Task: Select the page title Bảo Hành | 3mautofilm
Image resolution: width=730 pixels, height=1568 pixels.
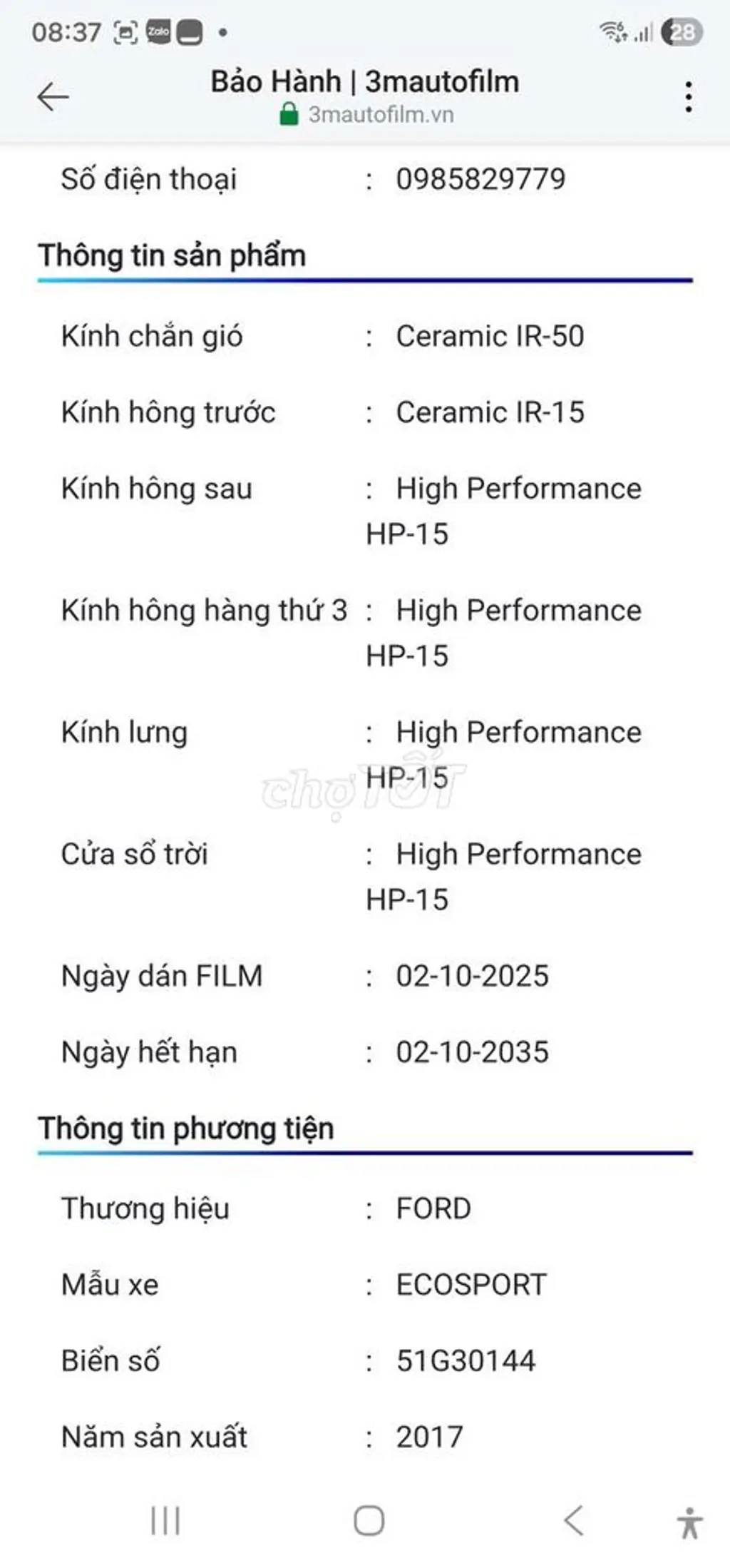Action: pyautogui.click(x=365, y=80)
